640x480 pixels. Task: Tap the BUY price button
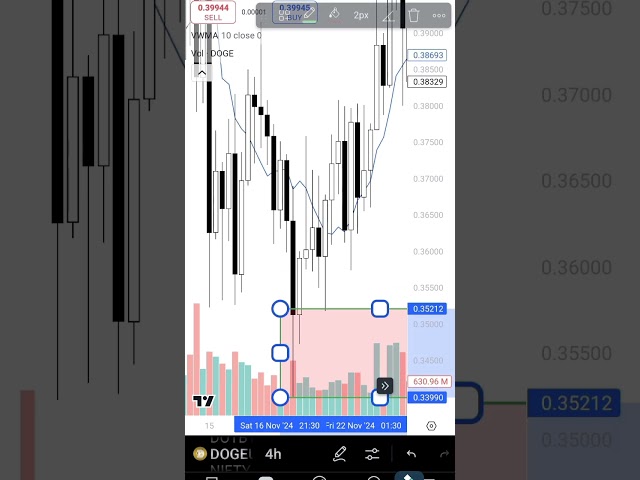click(294, 11)
